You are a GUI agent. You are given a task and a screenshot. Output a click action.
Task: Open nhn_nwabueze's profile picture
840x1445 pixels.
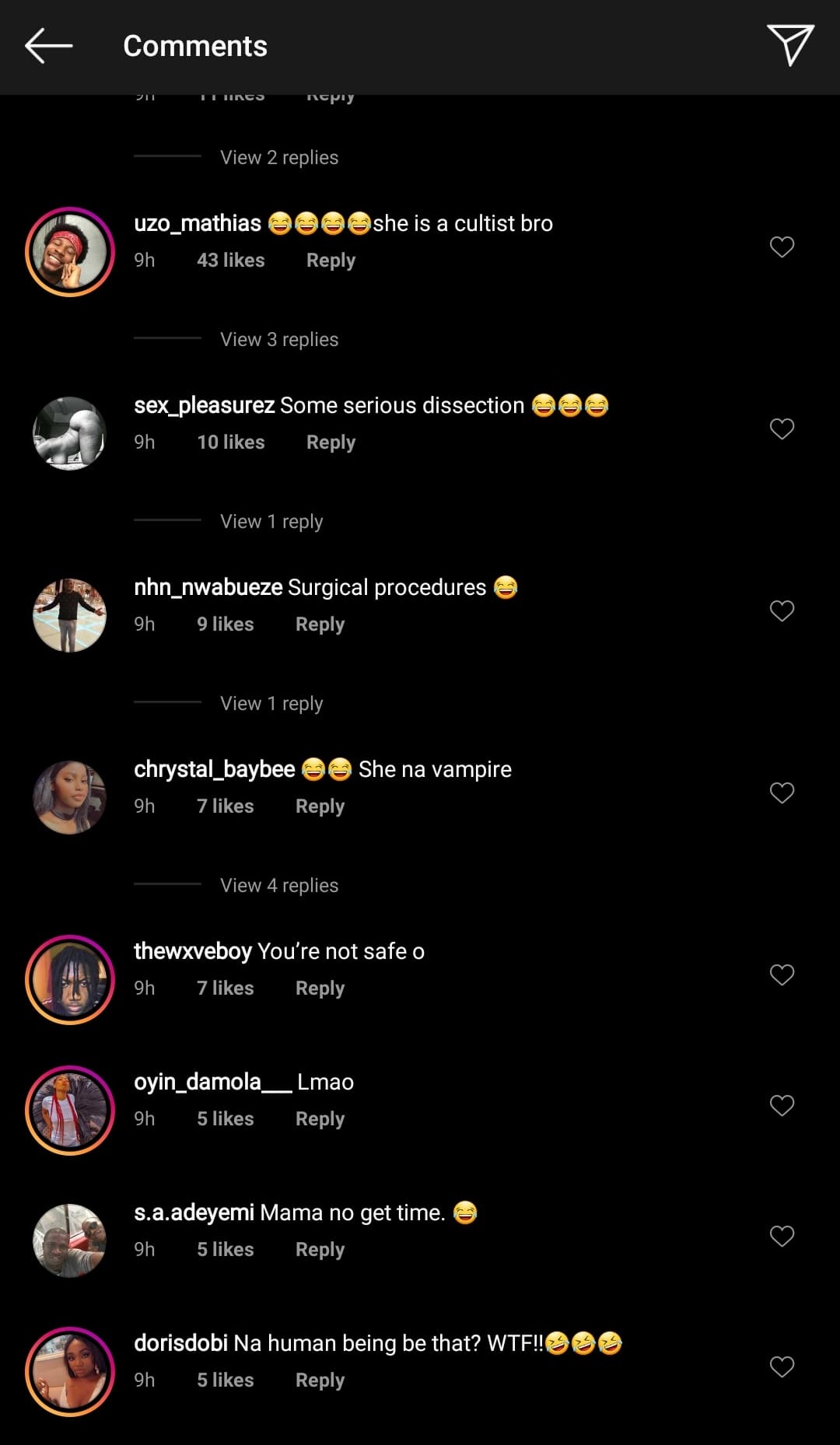[x=70, y=615]
